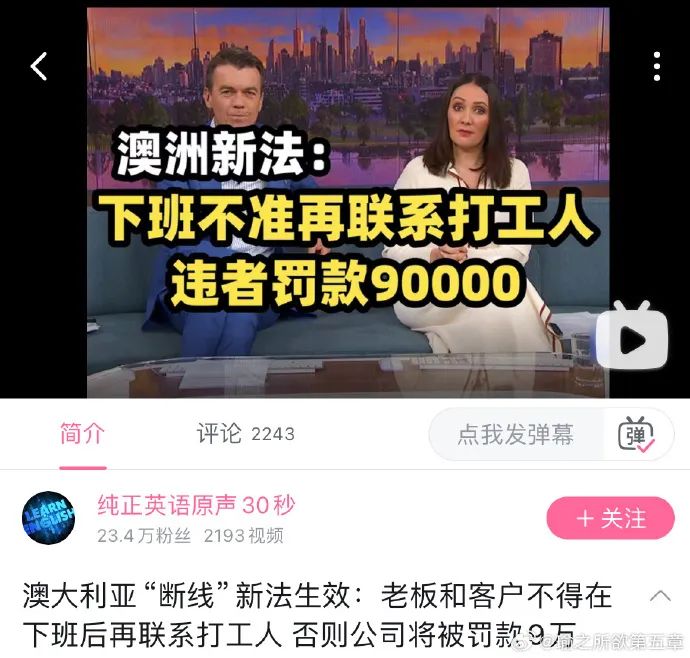Expand the video description chevron

pyautogui.click(x=660, y=596)
